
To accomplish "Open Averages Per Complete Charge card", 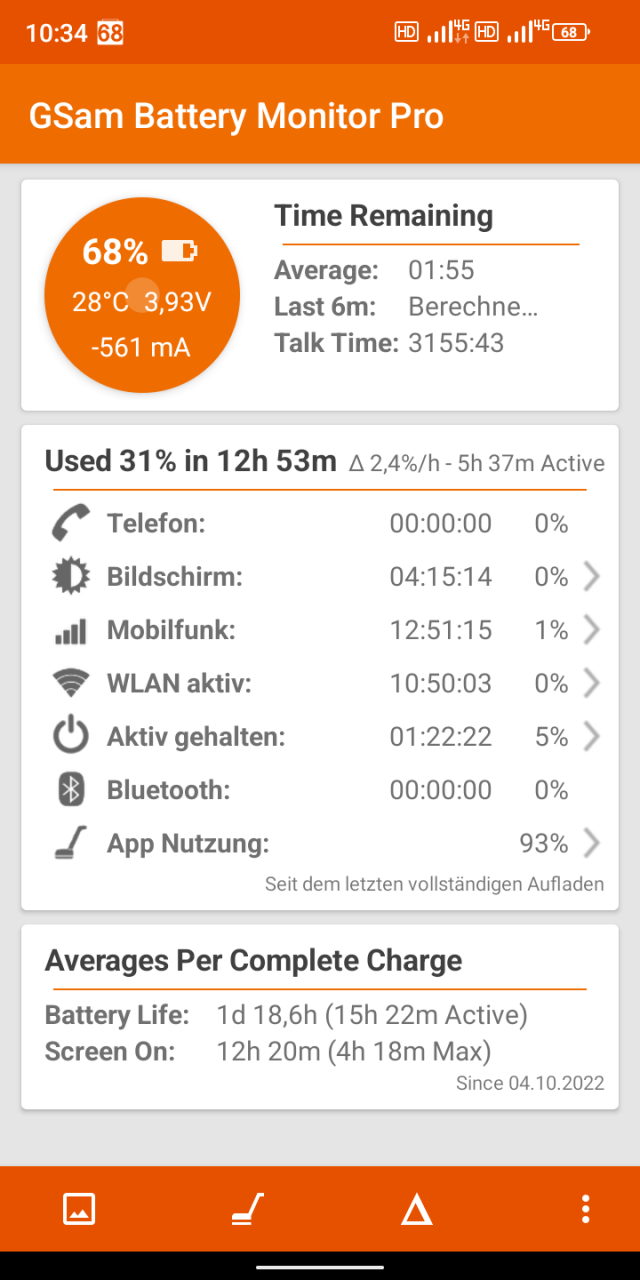I will 320,1017.
